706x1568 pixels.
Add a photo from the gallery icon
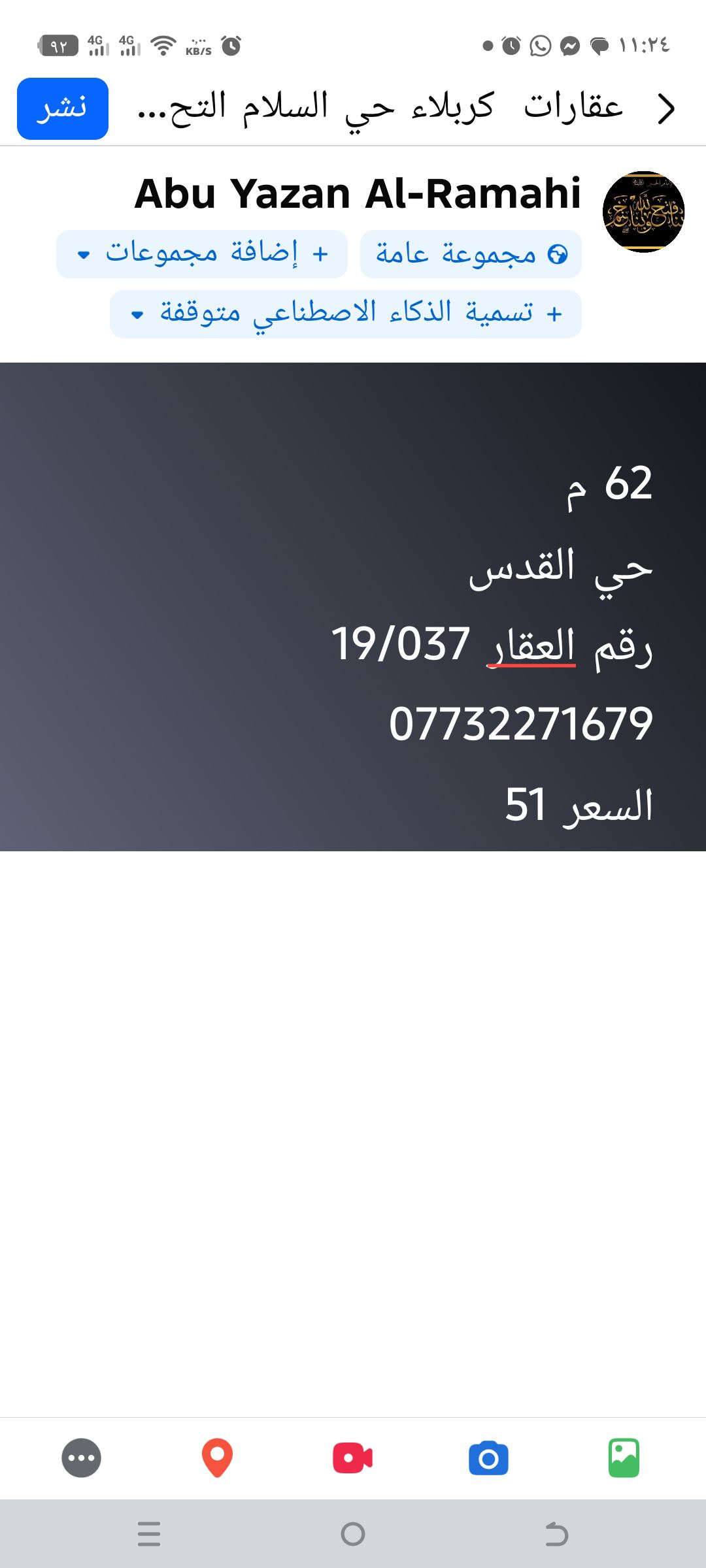624,1458
